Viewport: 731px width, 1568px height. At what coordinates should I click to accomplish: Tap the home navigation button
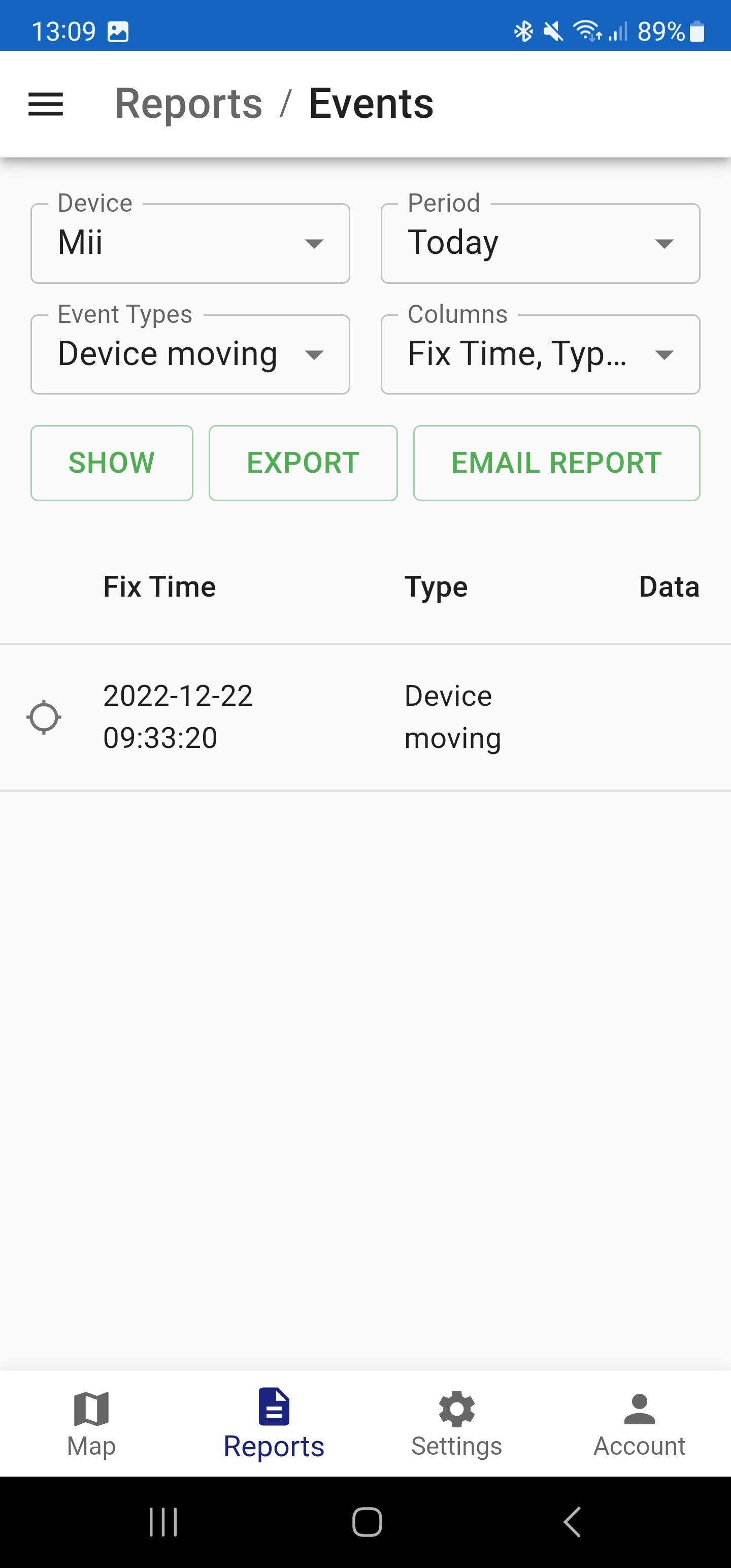365,1523
